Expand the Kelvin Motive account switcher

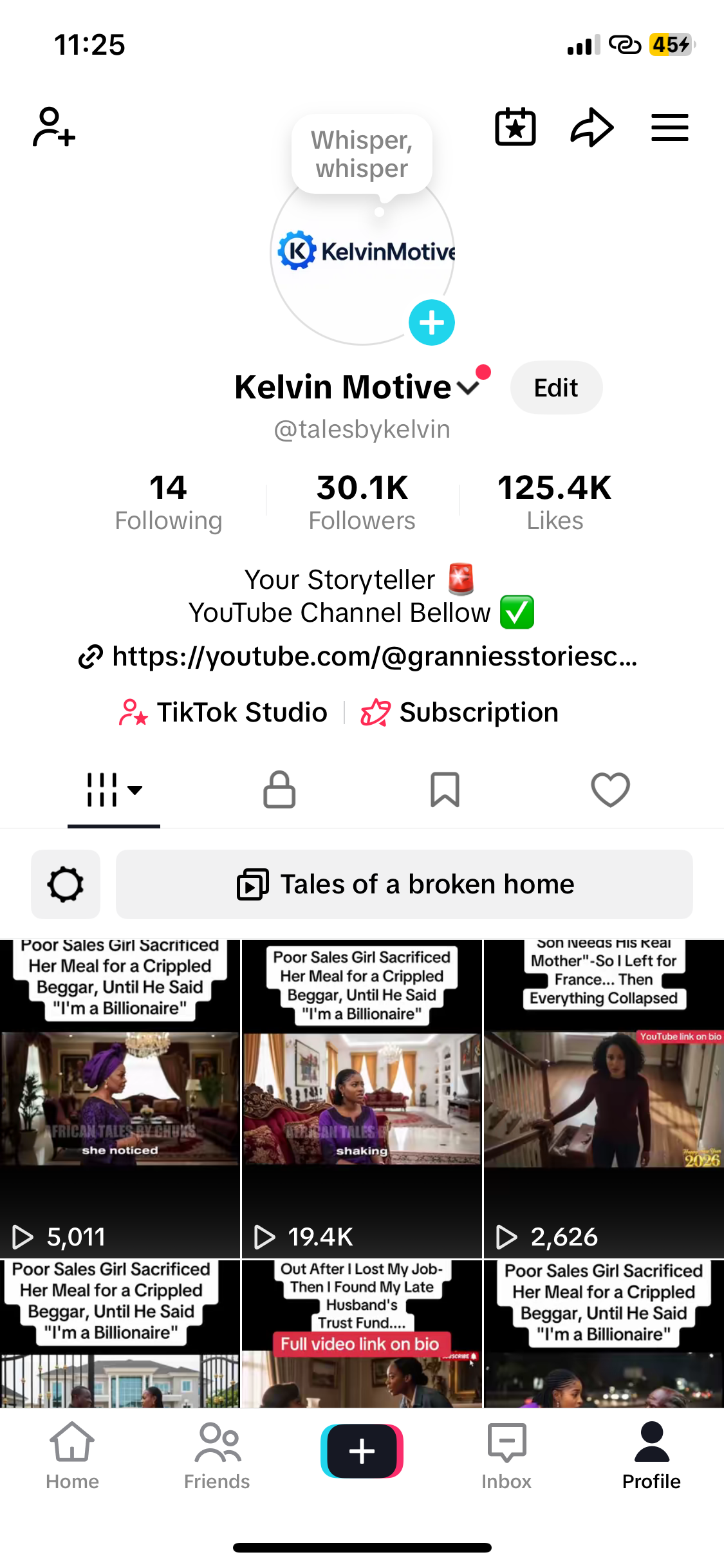click(x=469, y=387)
